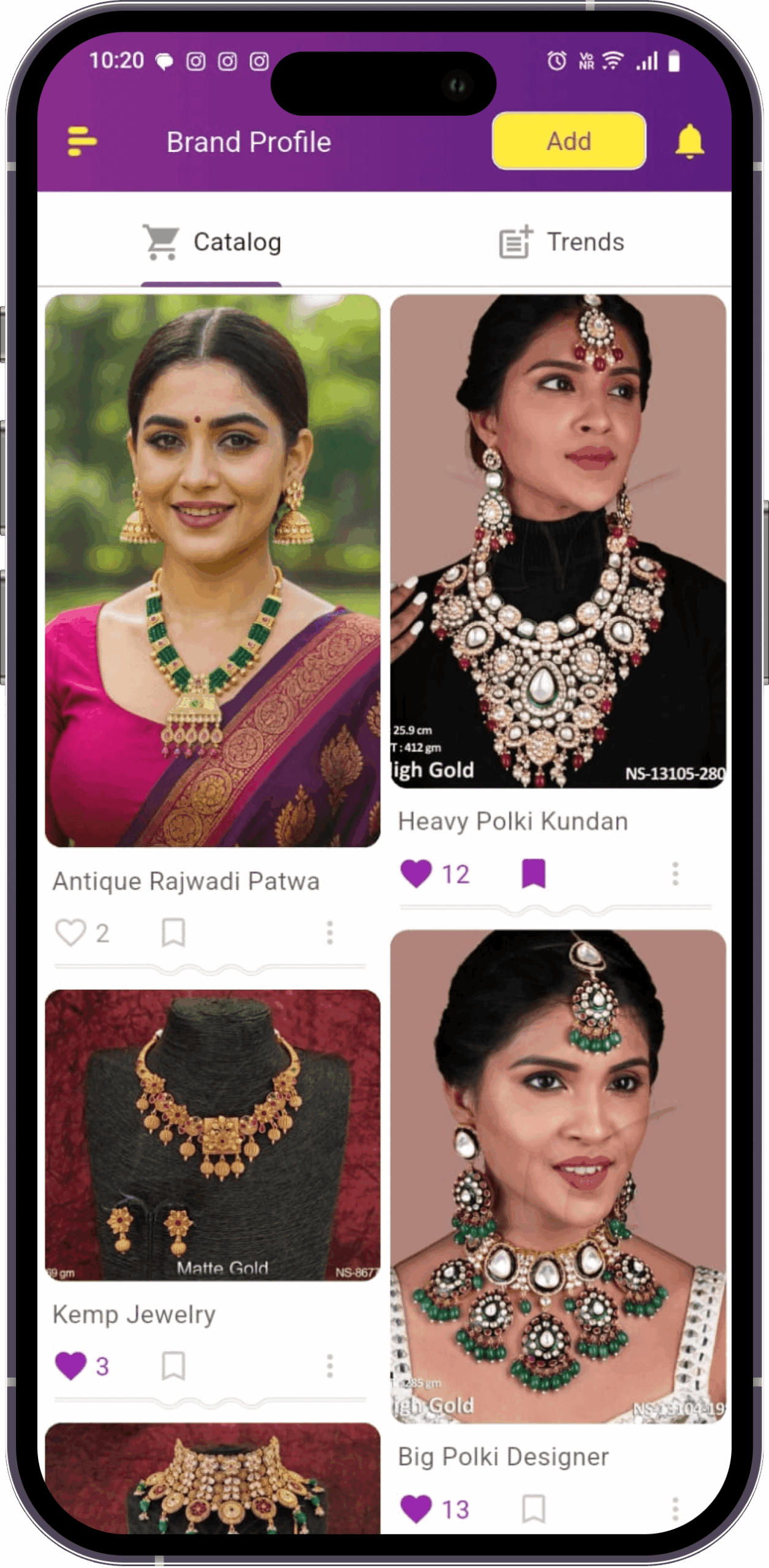Bookmark the Antique Rajwadi Patwa item
This screenshot has height=1568, width=769.
click(173, 933)
